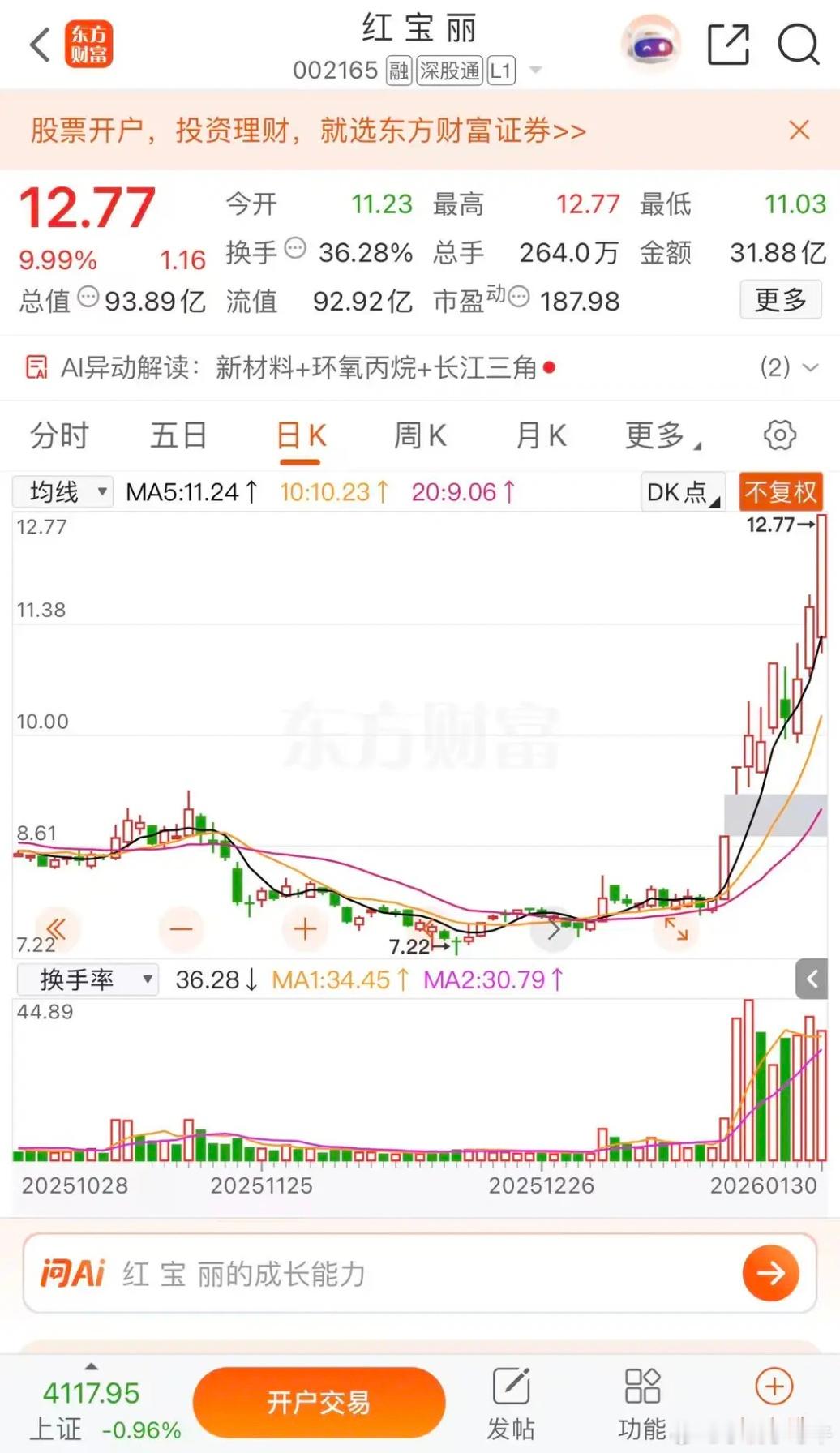The image size is (840, 1453).
Task: Open the share icon in the title bar
Action: [729, 45]
